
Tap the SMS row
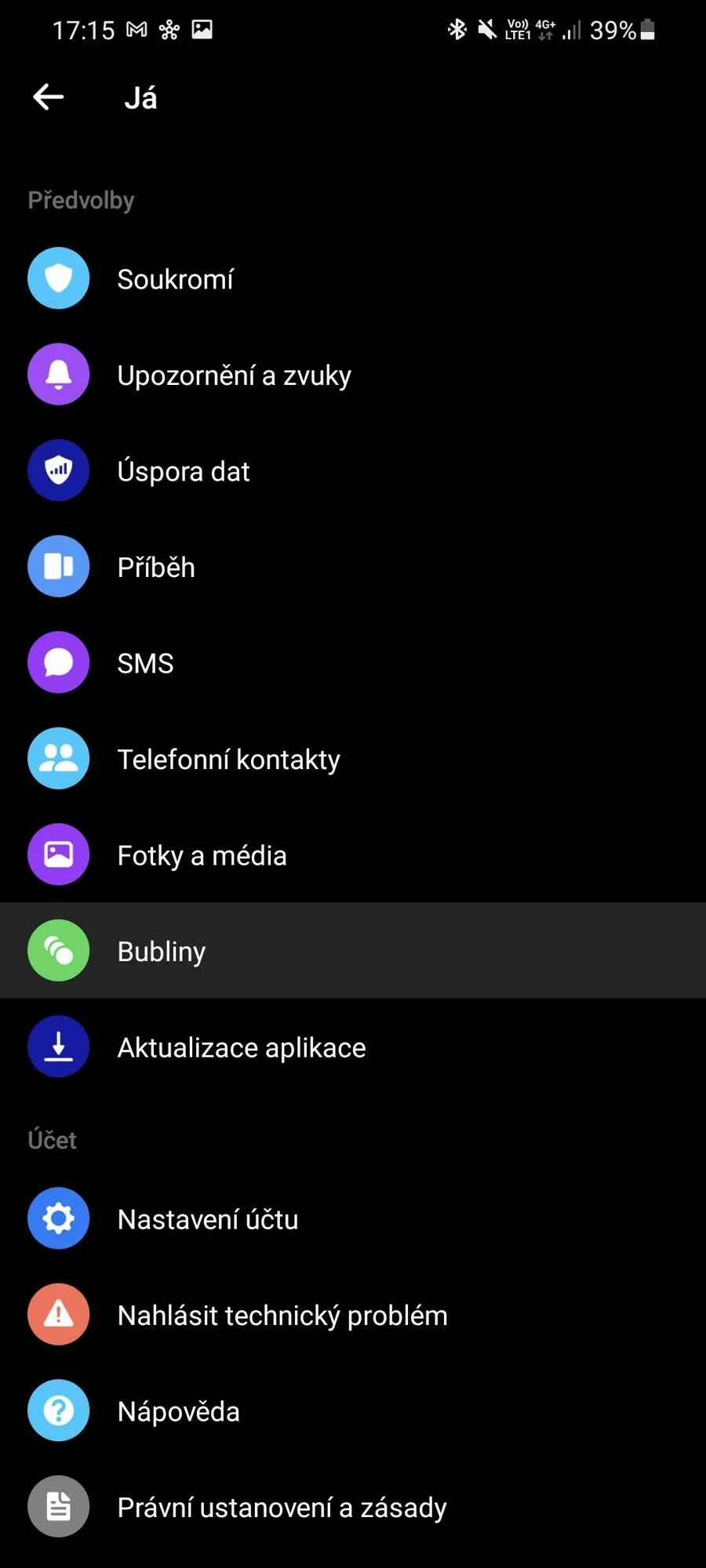pos(145,663)
